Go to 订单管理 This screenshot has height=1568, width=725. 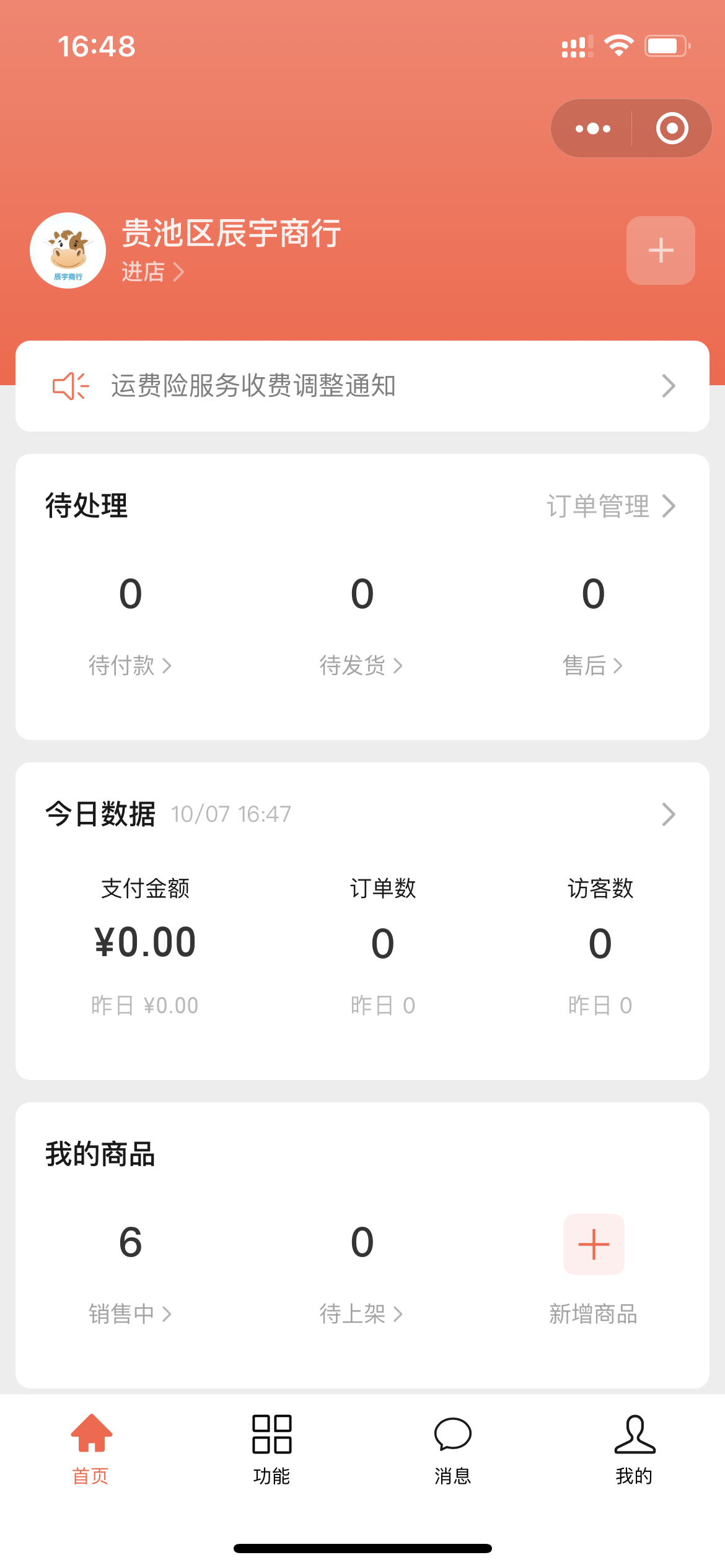coord(610,506)
